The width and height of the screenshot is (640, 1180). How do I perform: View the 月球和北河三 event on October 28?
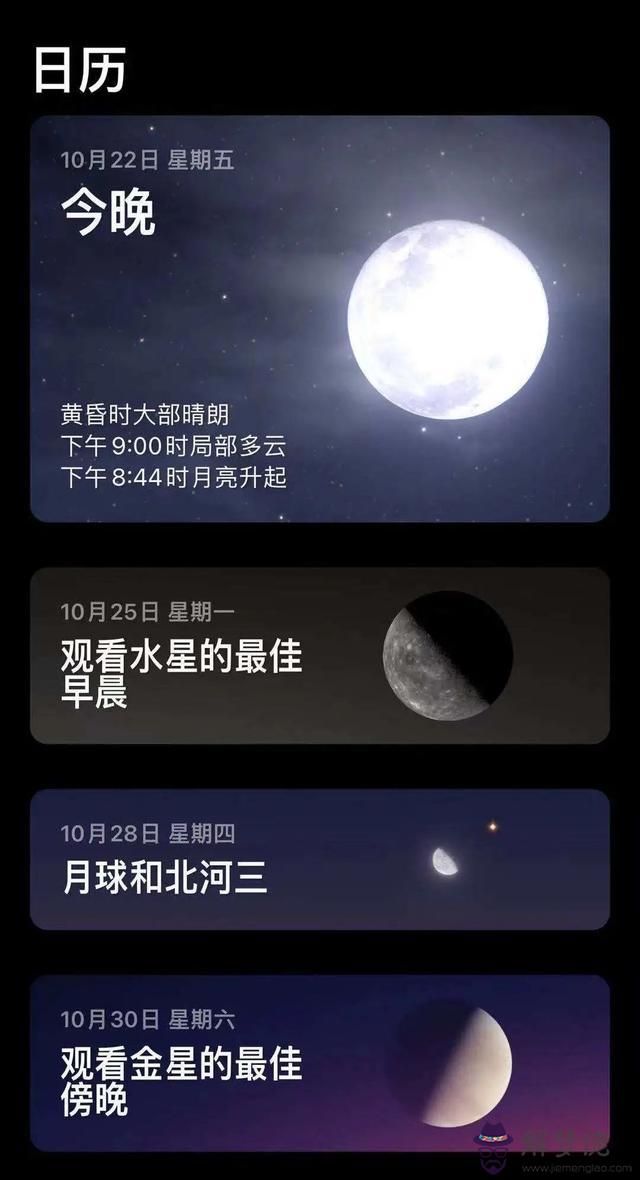point(319,859)
